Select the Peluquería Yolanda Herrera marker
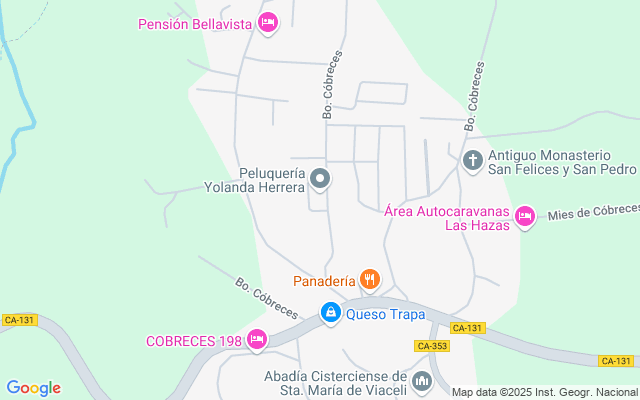This screenshot has width=640, height=400. pyautogui.click(x=320, y=179)
